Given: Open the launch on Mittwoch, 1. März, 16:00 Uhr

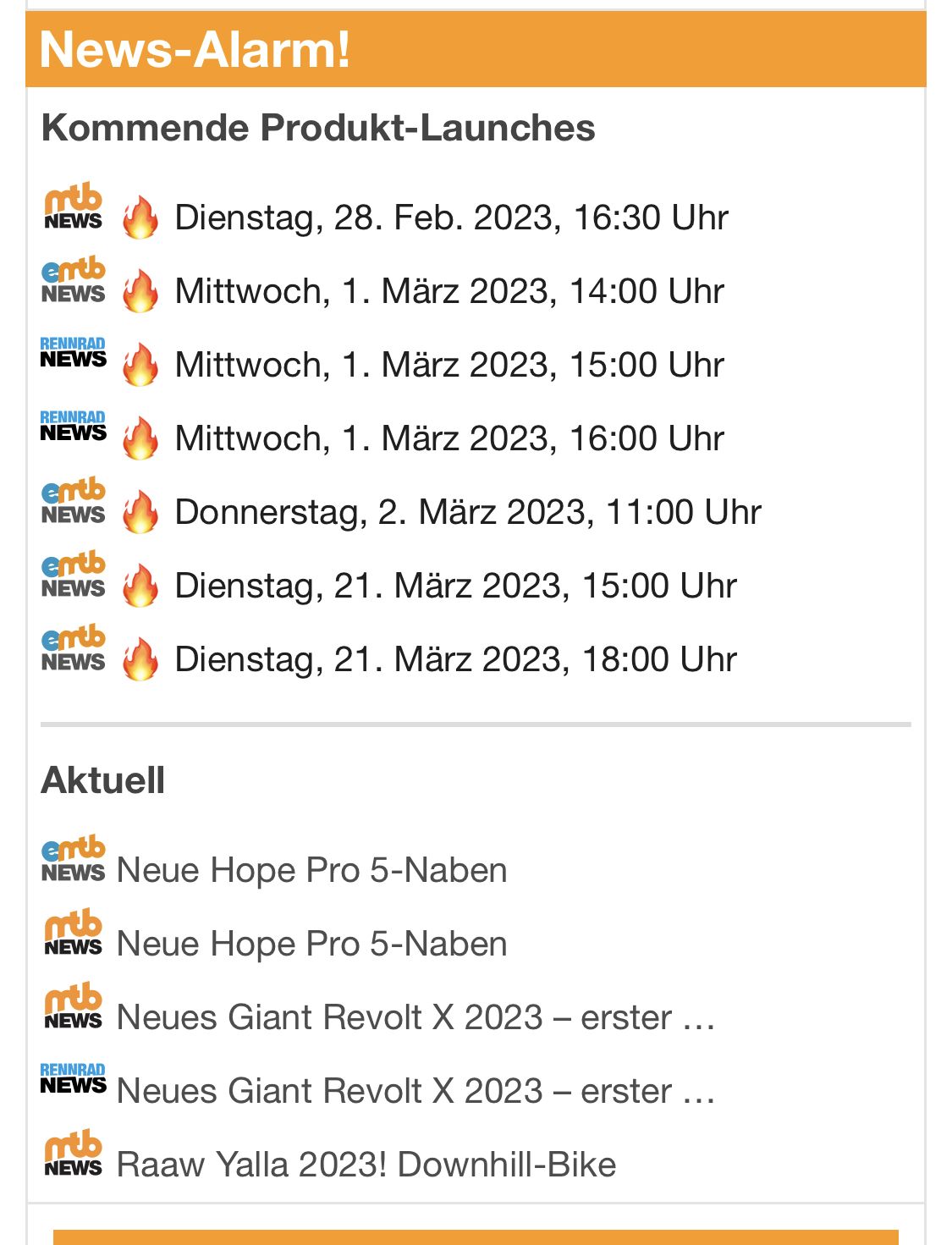Looking at the screenshot, I should tap(448, 438).
